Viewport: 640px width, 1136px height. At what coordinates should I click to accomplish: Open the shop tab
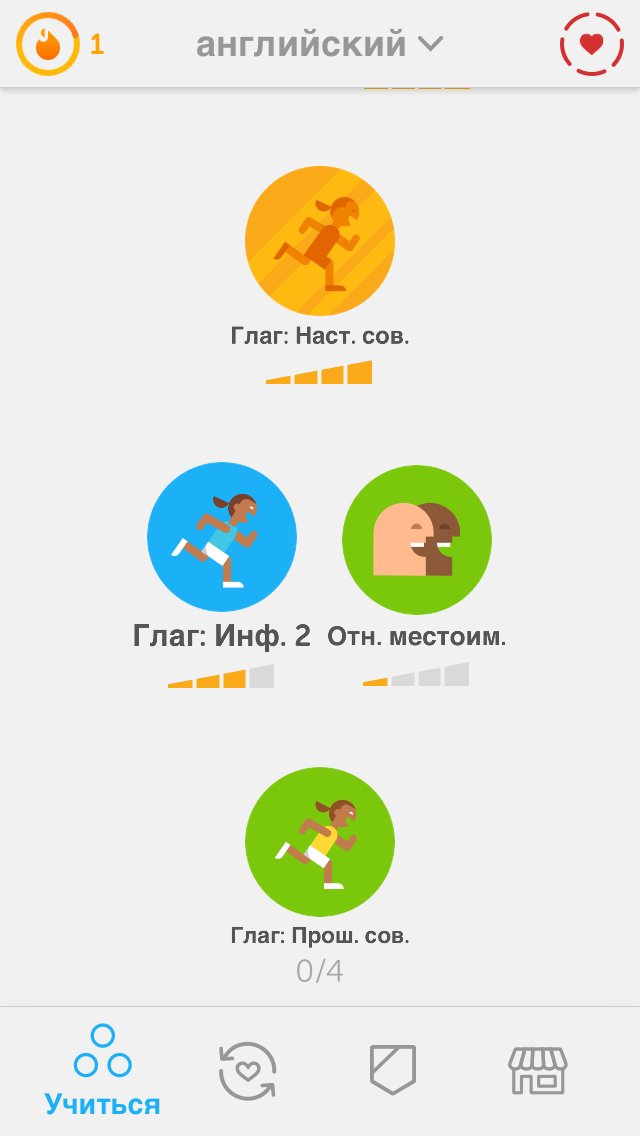[538, 1070]
